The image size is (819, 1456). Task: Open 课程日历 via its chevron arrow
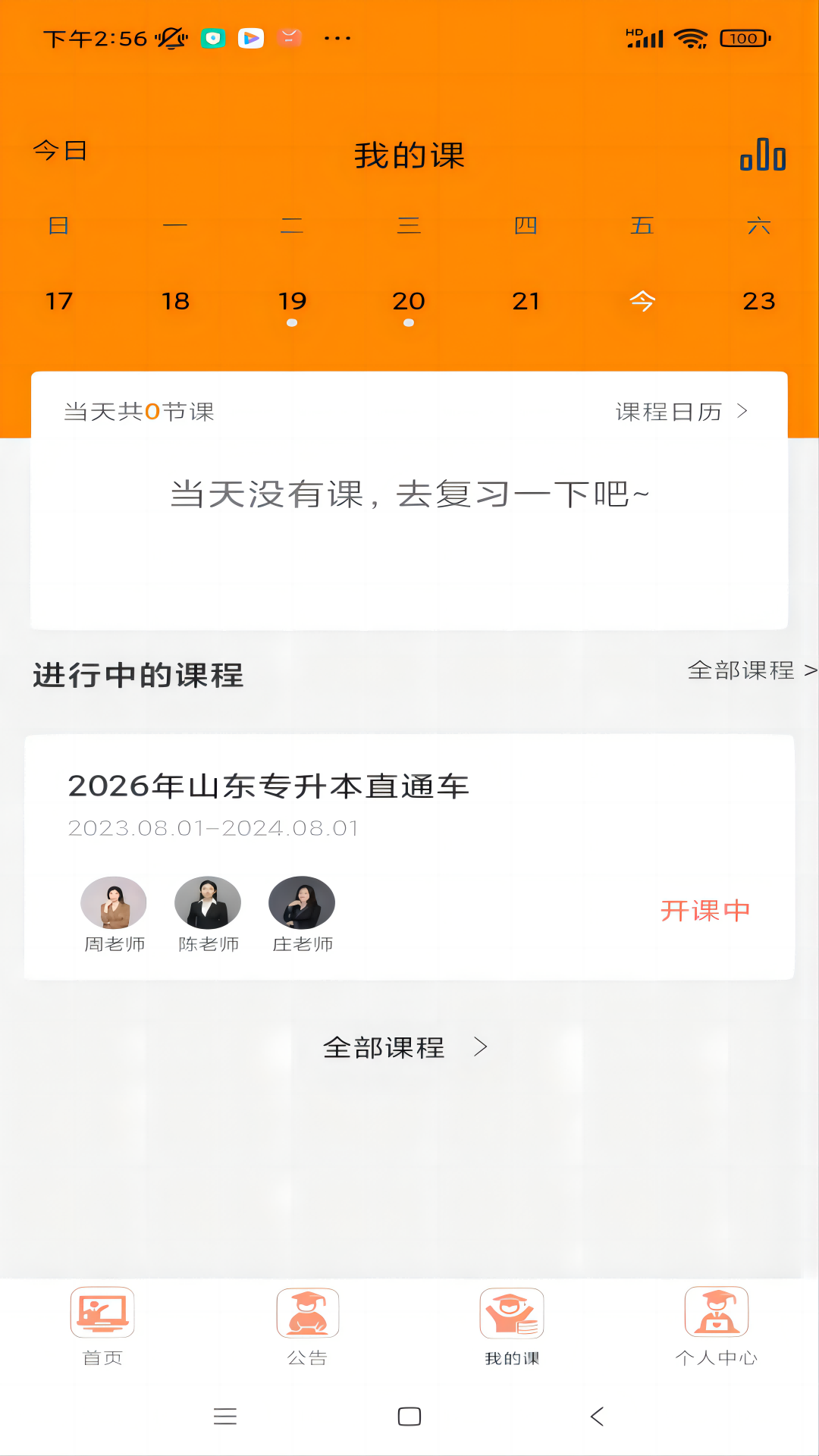pyautogui.click(x=741, y=412)
